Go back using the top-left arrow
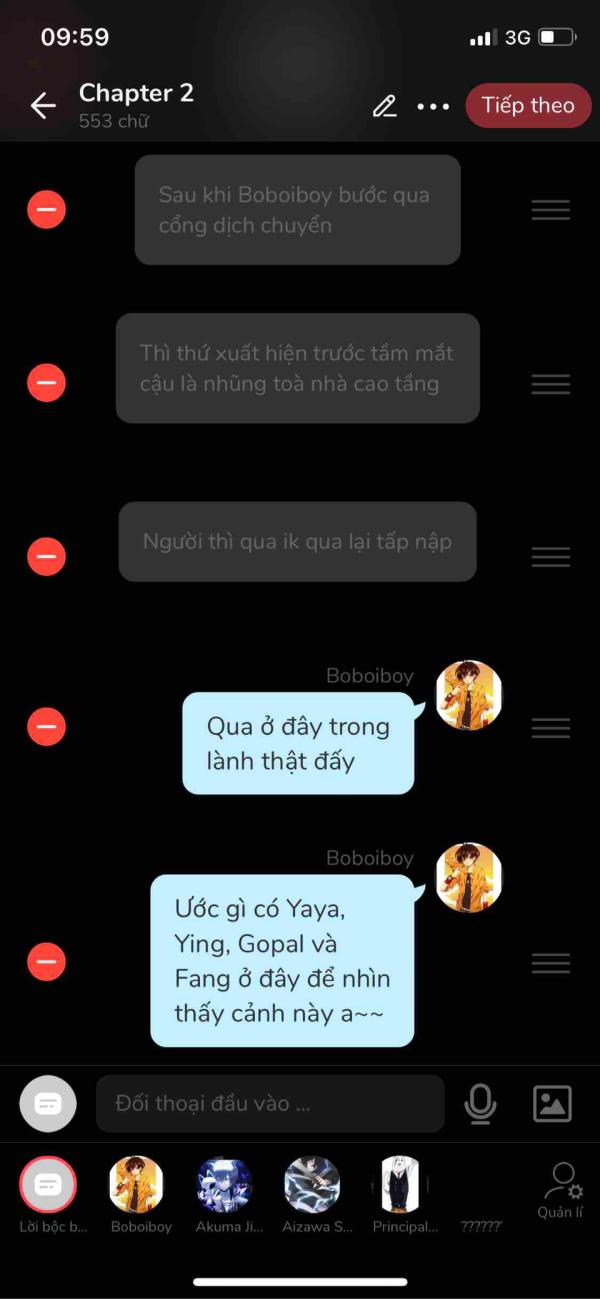The height and width of the screenshot is (1299, 600). pos(43,106)
